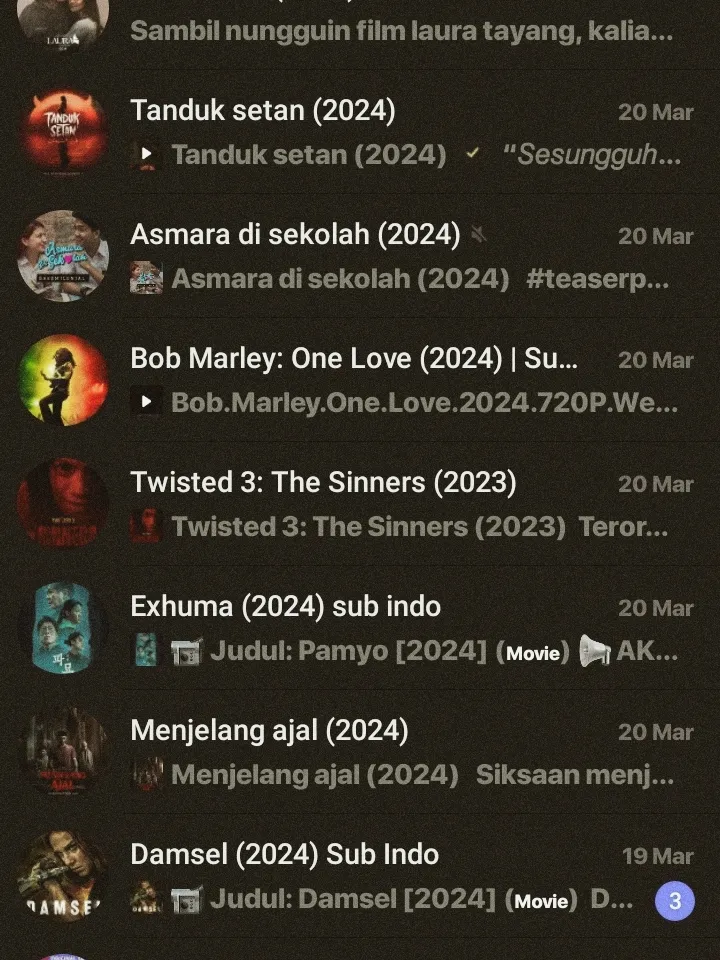The height and width of the screenshot is (960, 720).
Task: Select the Twisted 3: The Sinners avatar
Action: pyautogui.click(x=63, y=503)
